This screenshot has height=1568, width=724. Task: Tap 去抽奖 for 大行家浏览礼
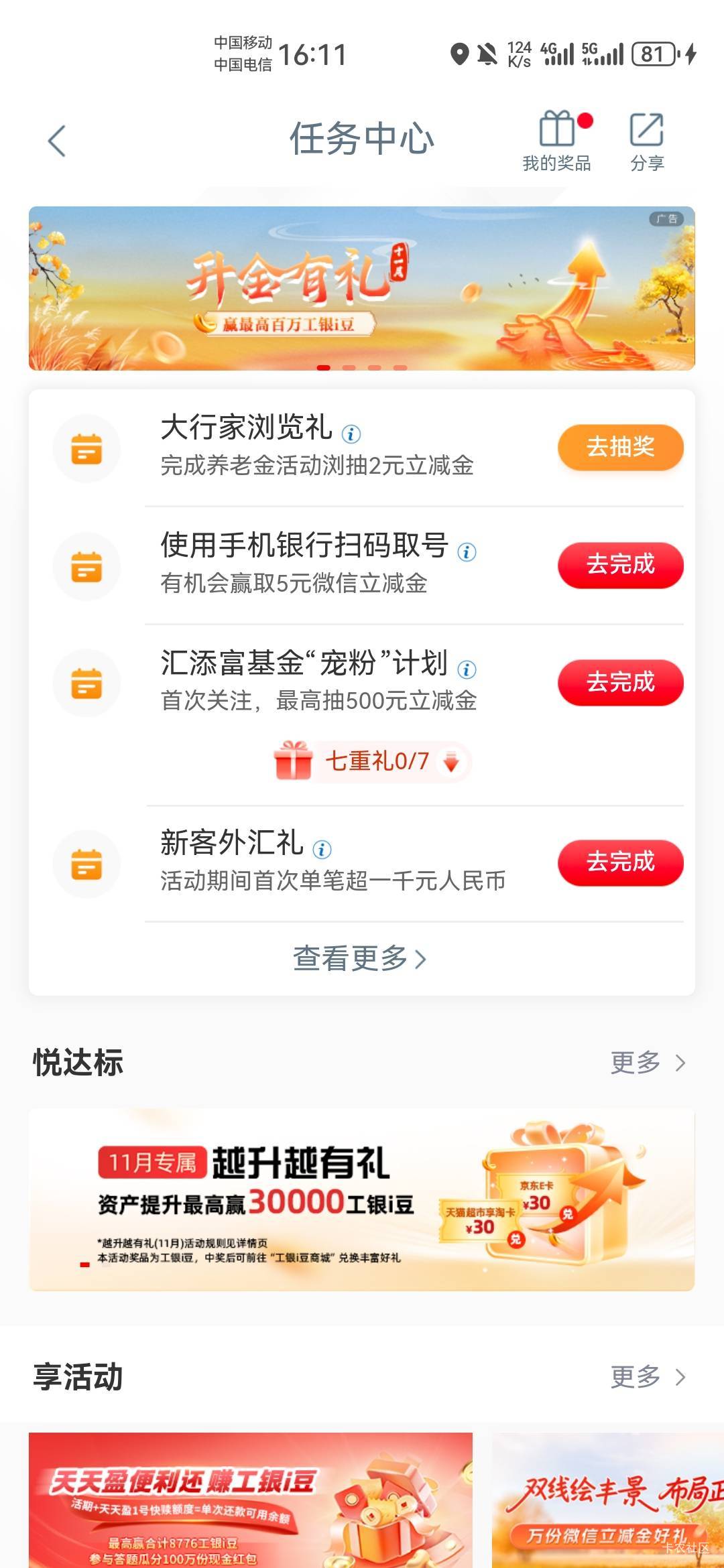click(620, 447)
